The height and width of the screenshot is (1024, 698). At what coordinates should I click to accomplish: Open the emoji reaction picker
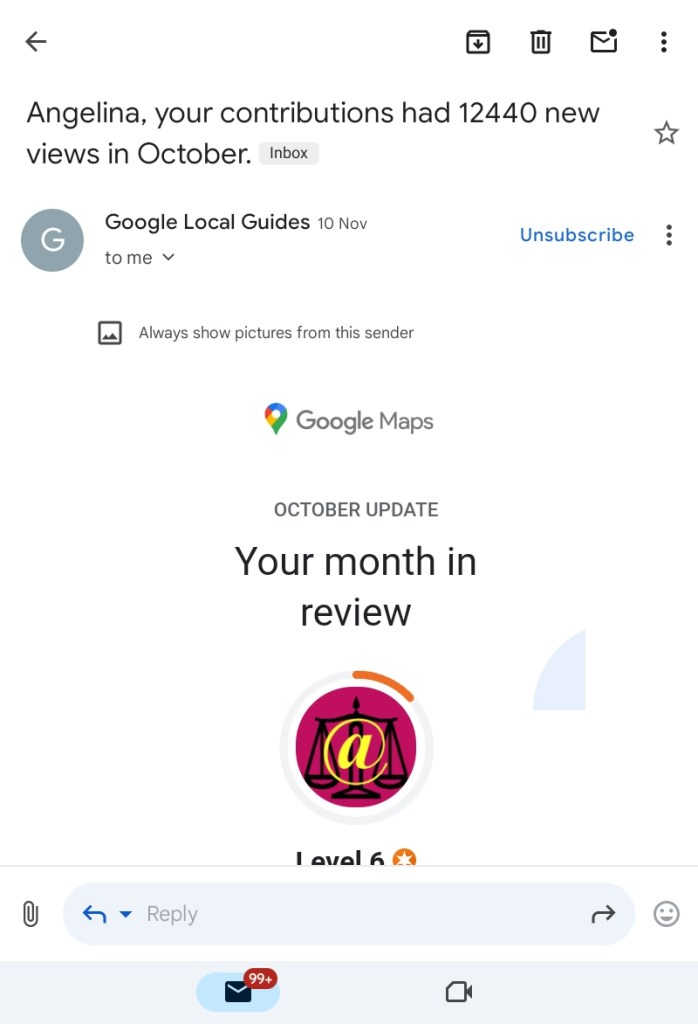pos(666,914)
